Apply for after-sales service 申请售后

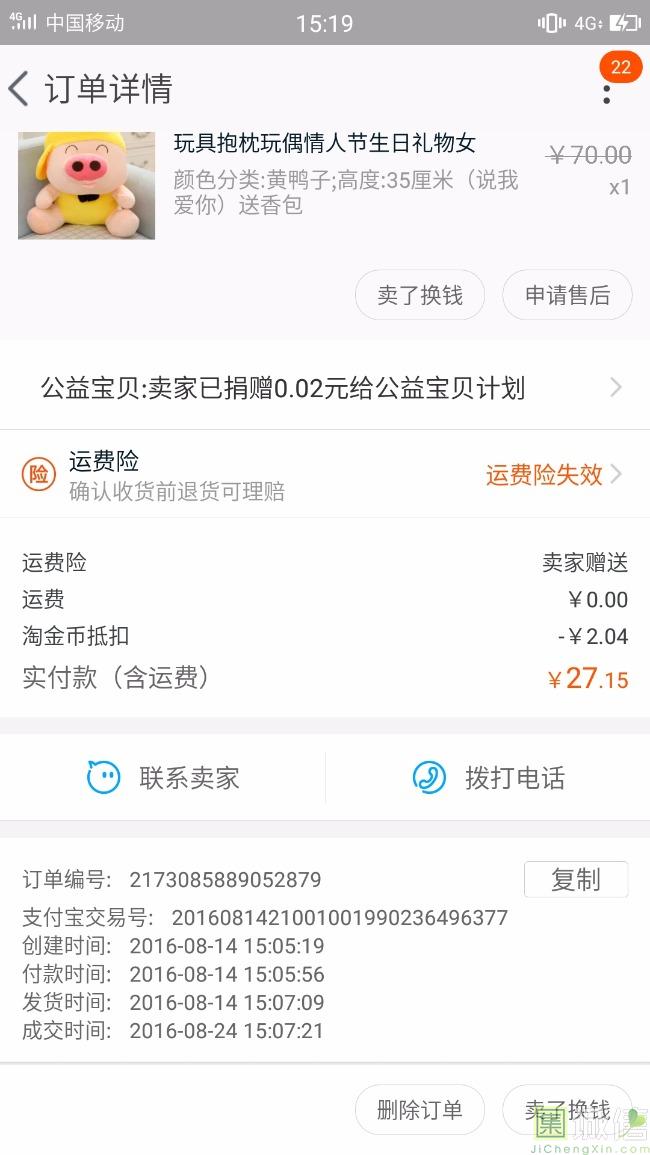pos(567,295)
